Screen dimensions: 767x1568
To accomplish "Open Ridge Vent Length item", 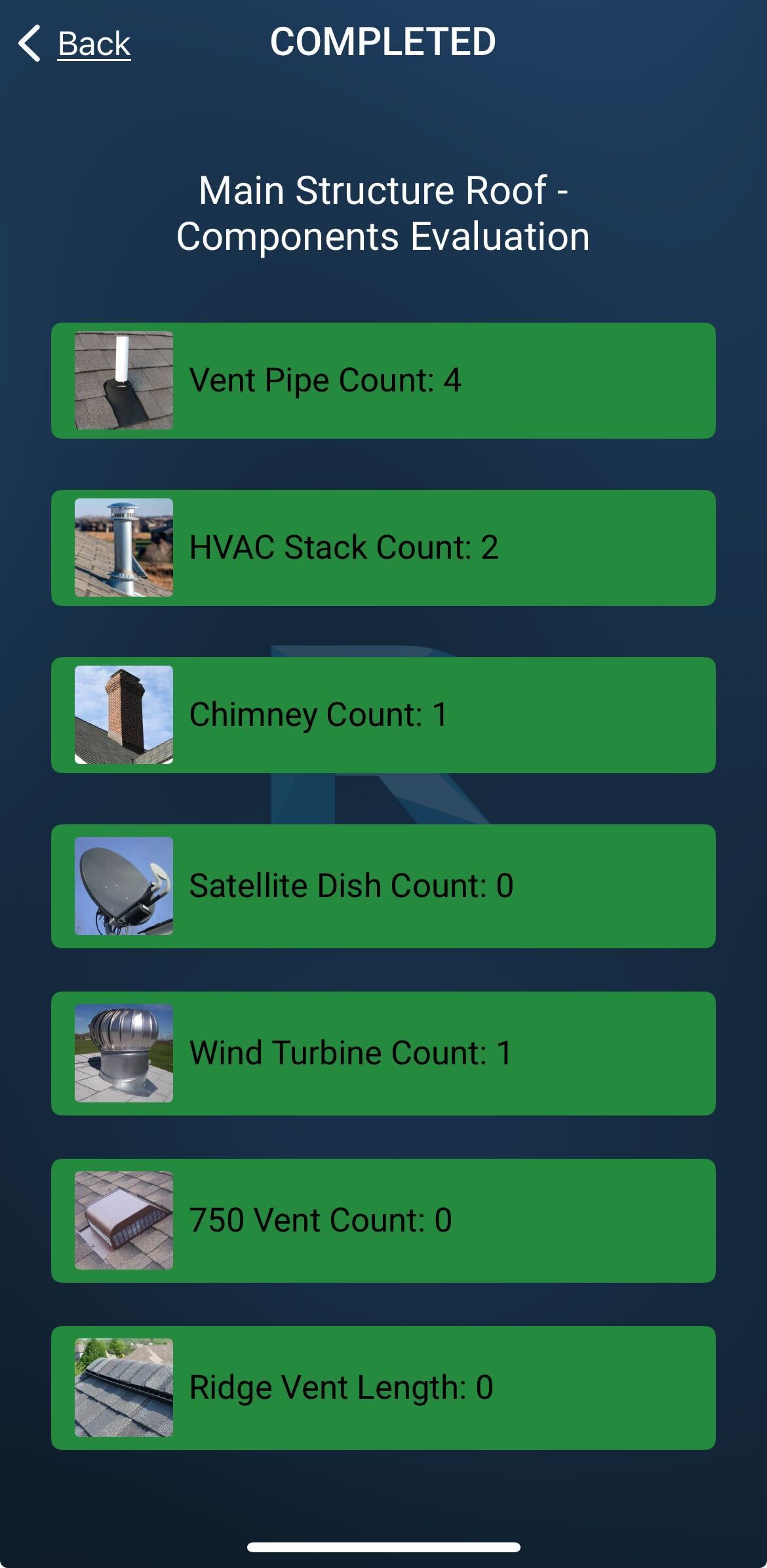I will click(383, 1388).
